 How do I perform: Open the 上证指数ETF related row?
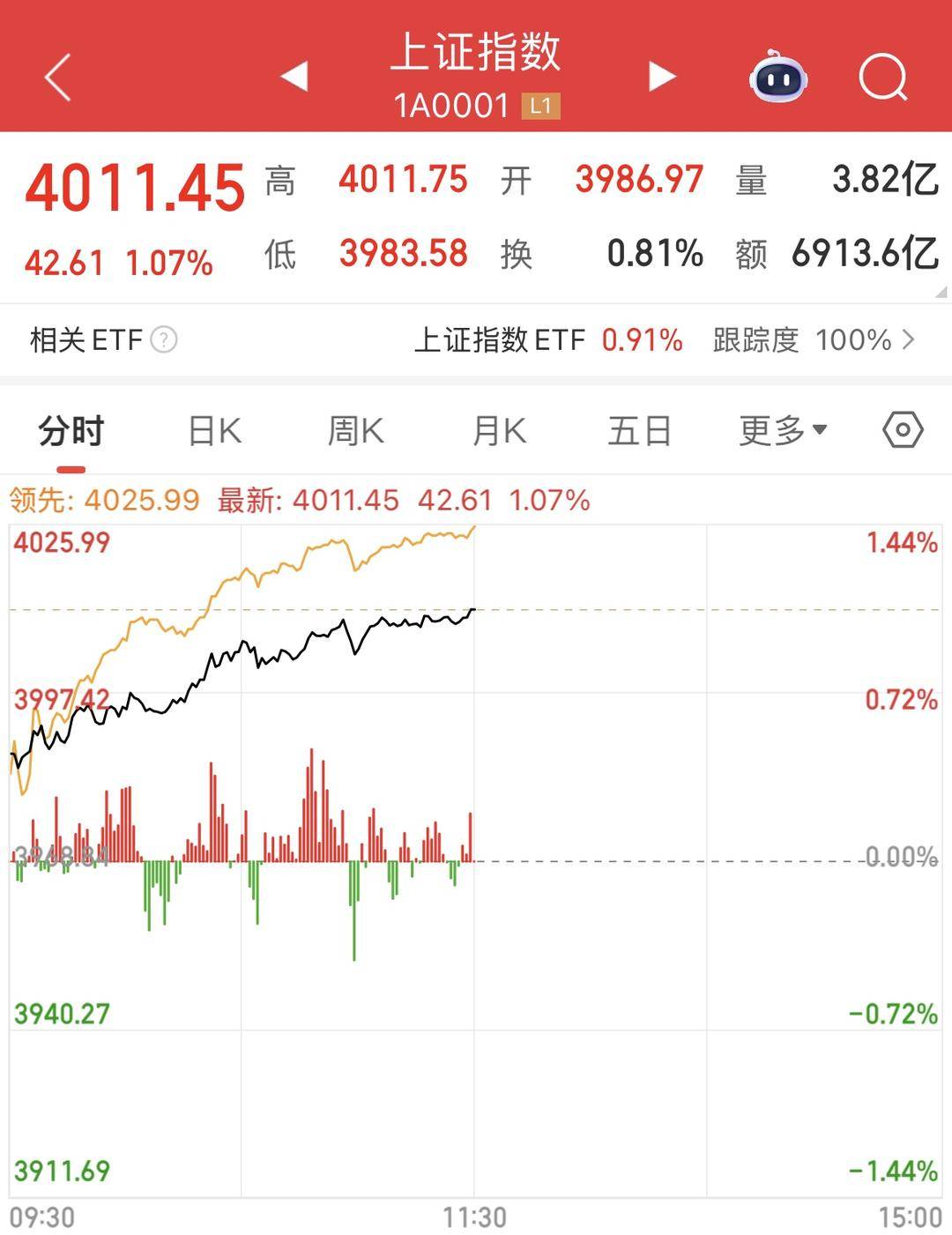coord(666,339)
